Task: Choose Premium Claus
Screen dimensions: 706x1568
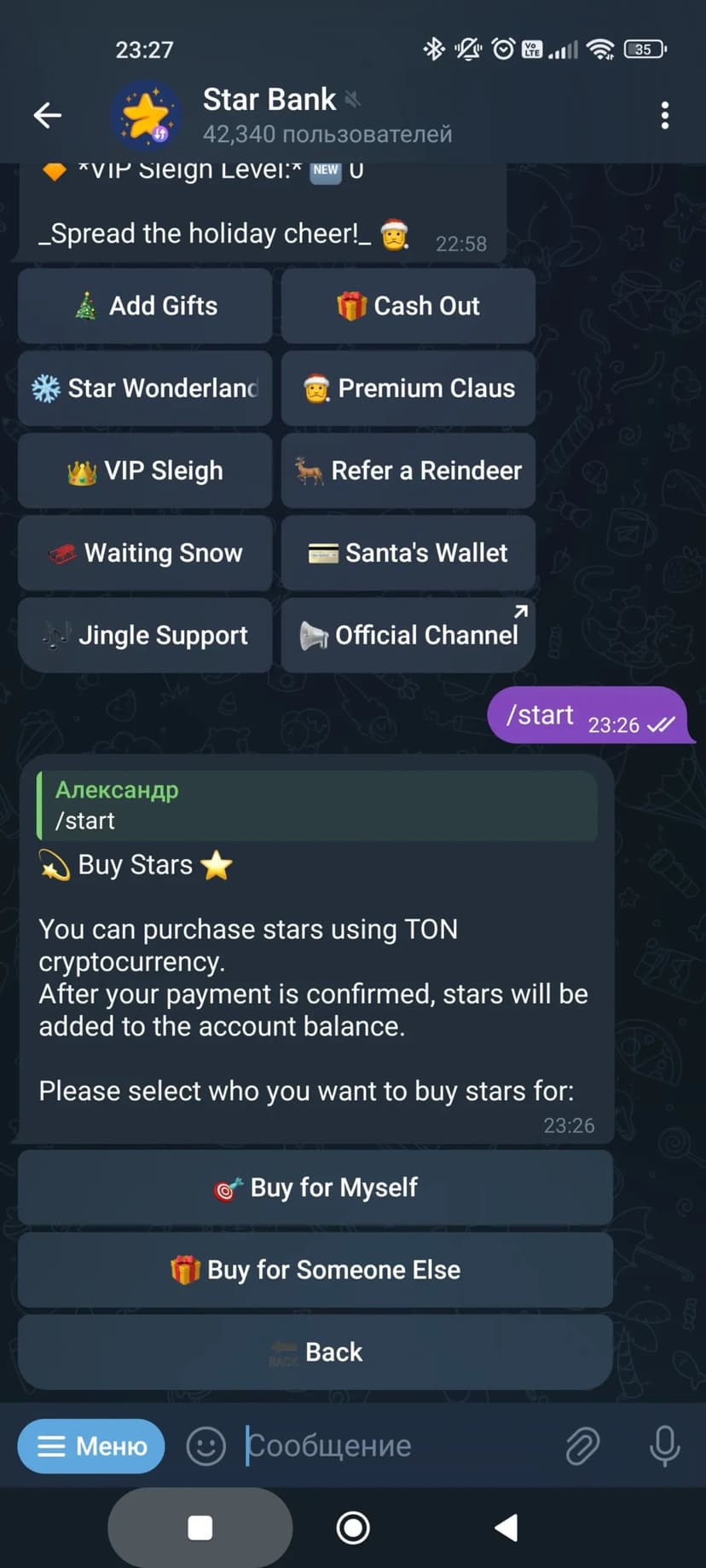Action: [x=408, y=389]
